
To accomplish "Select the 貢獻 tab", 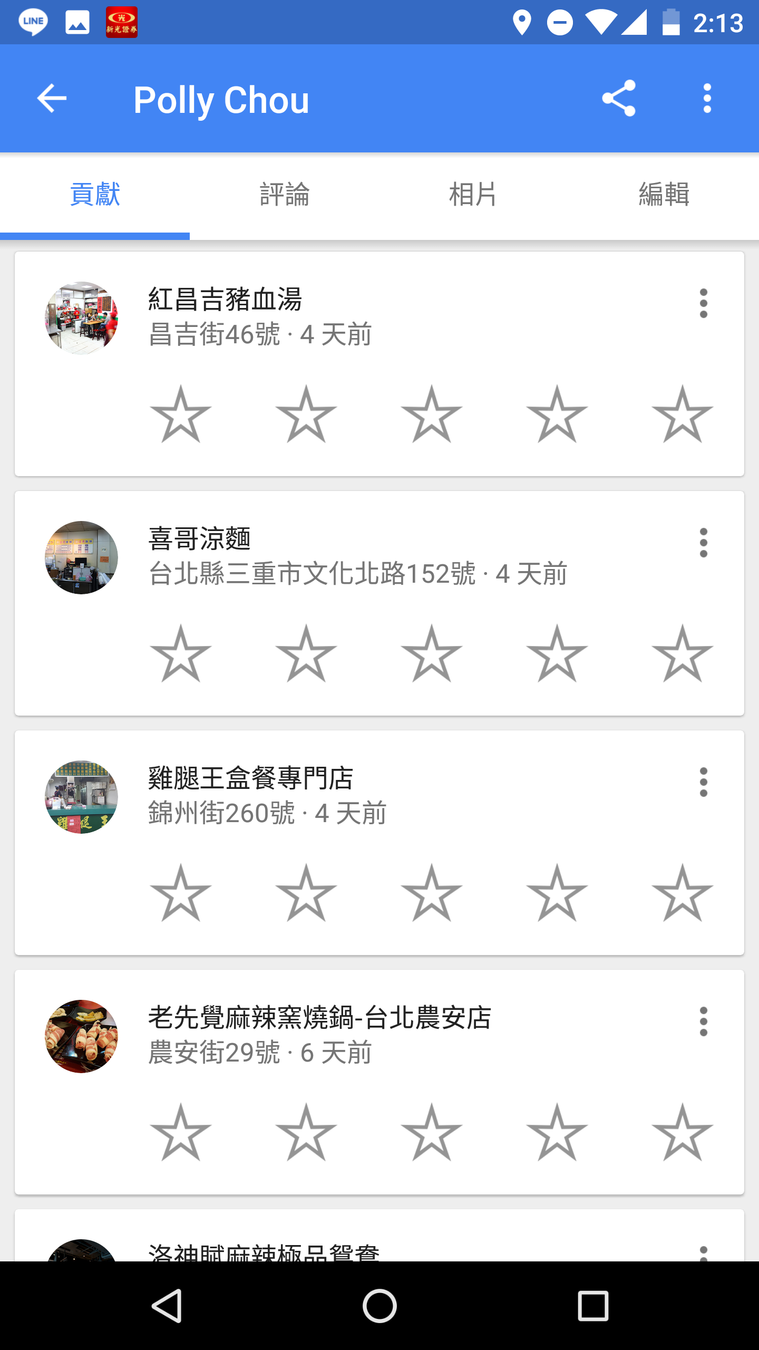I will [x=95, y=194].
